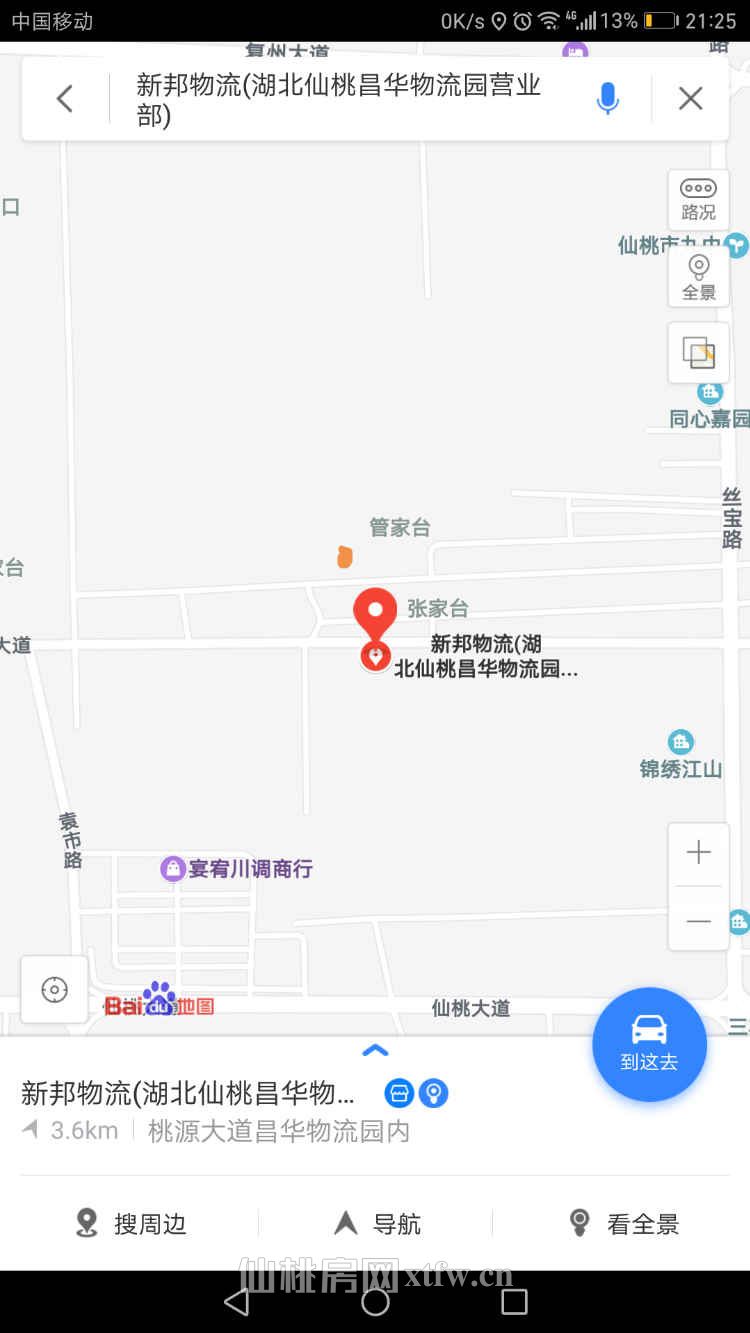Toggle the 路况 traffic layer
Viewport: 750px width, 1333px height.
pos(698,198)
